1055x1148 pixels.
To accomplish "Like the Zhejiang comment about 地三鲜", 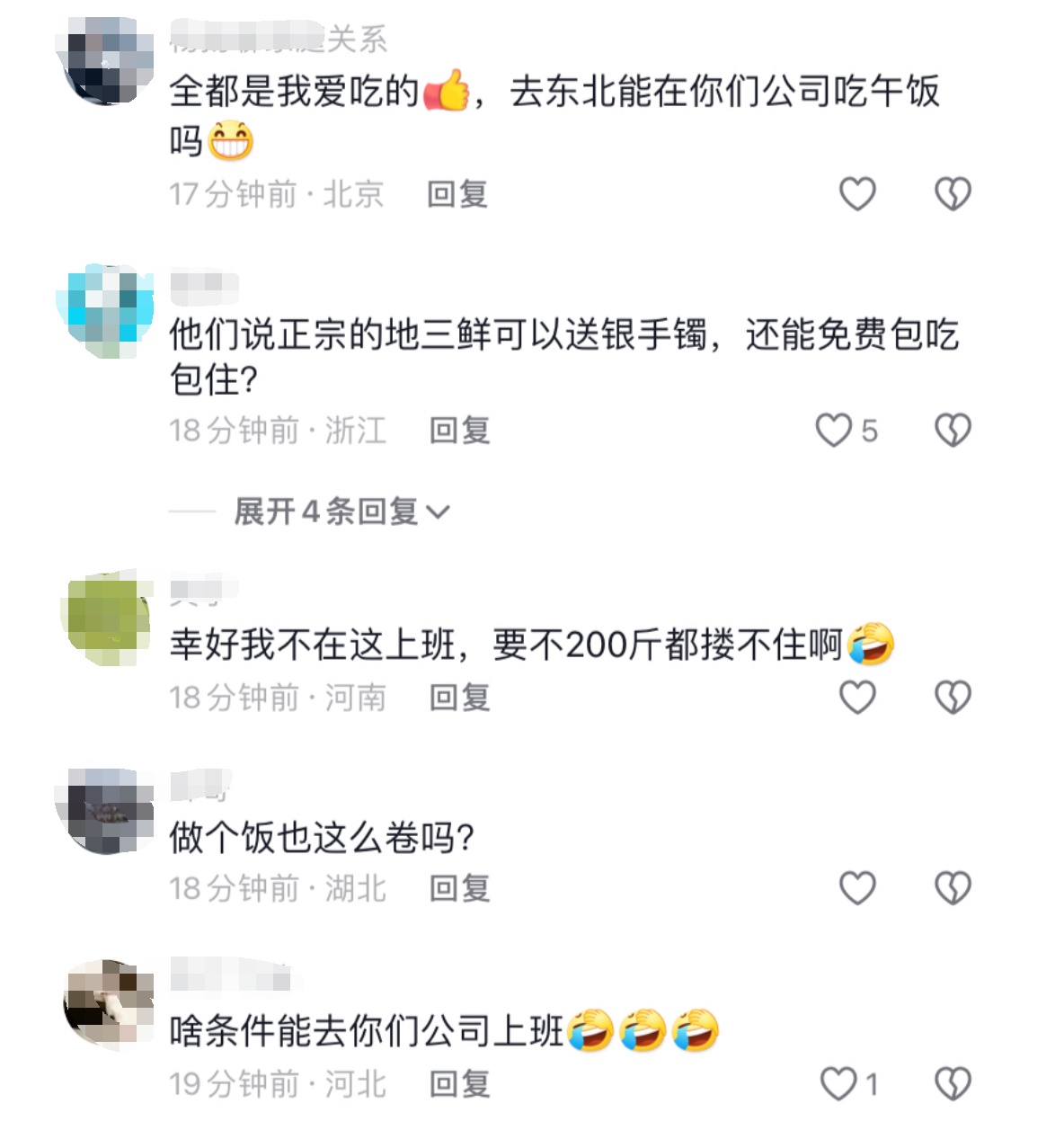I will coord(834,431).
